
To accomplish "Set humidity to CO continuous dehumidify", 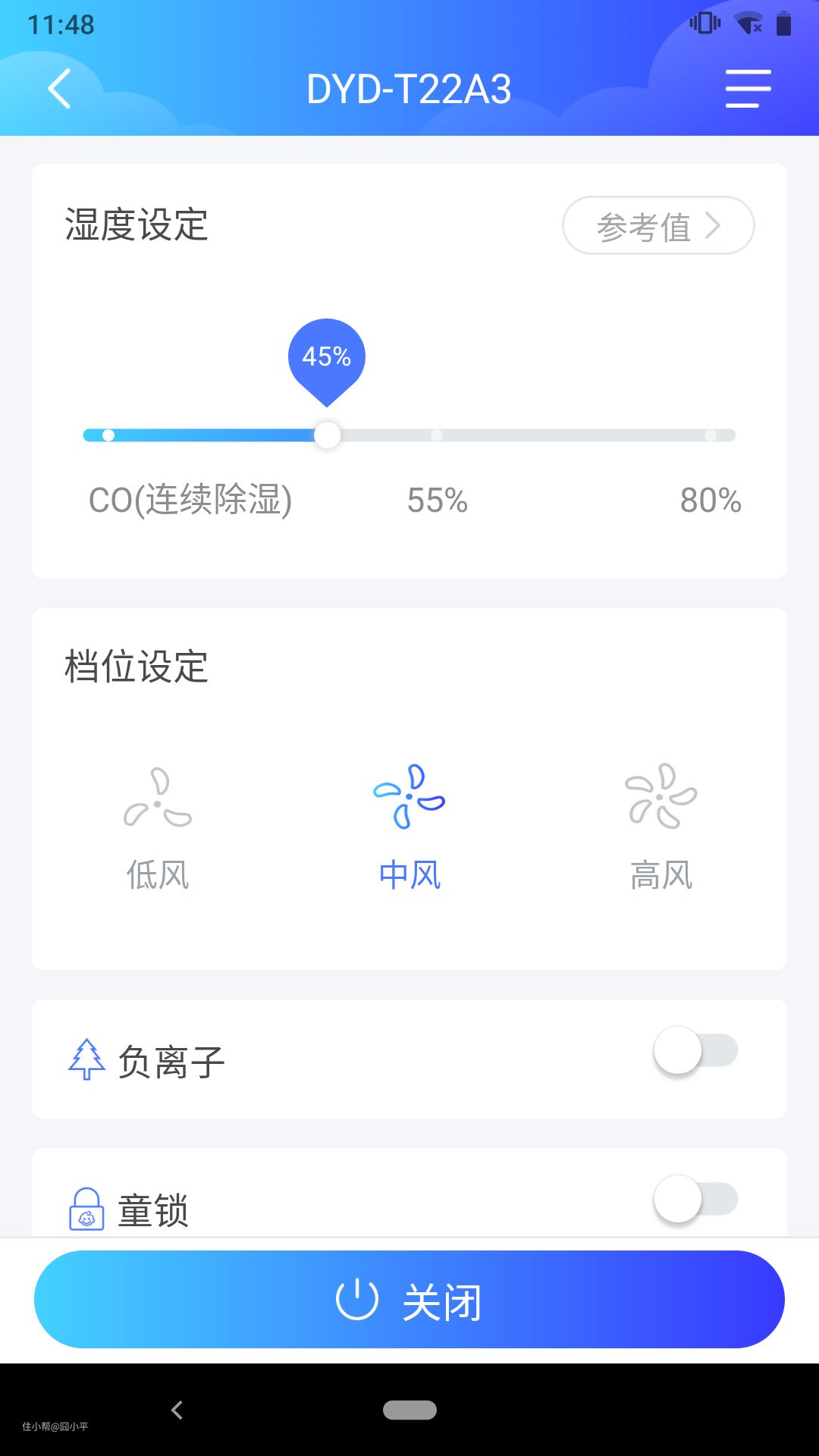I will pos(108,435).
